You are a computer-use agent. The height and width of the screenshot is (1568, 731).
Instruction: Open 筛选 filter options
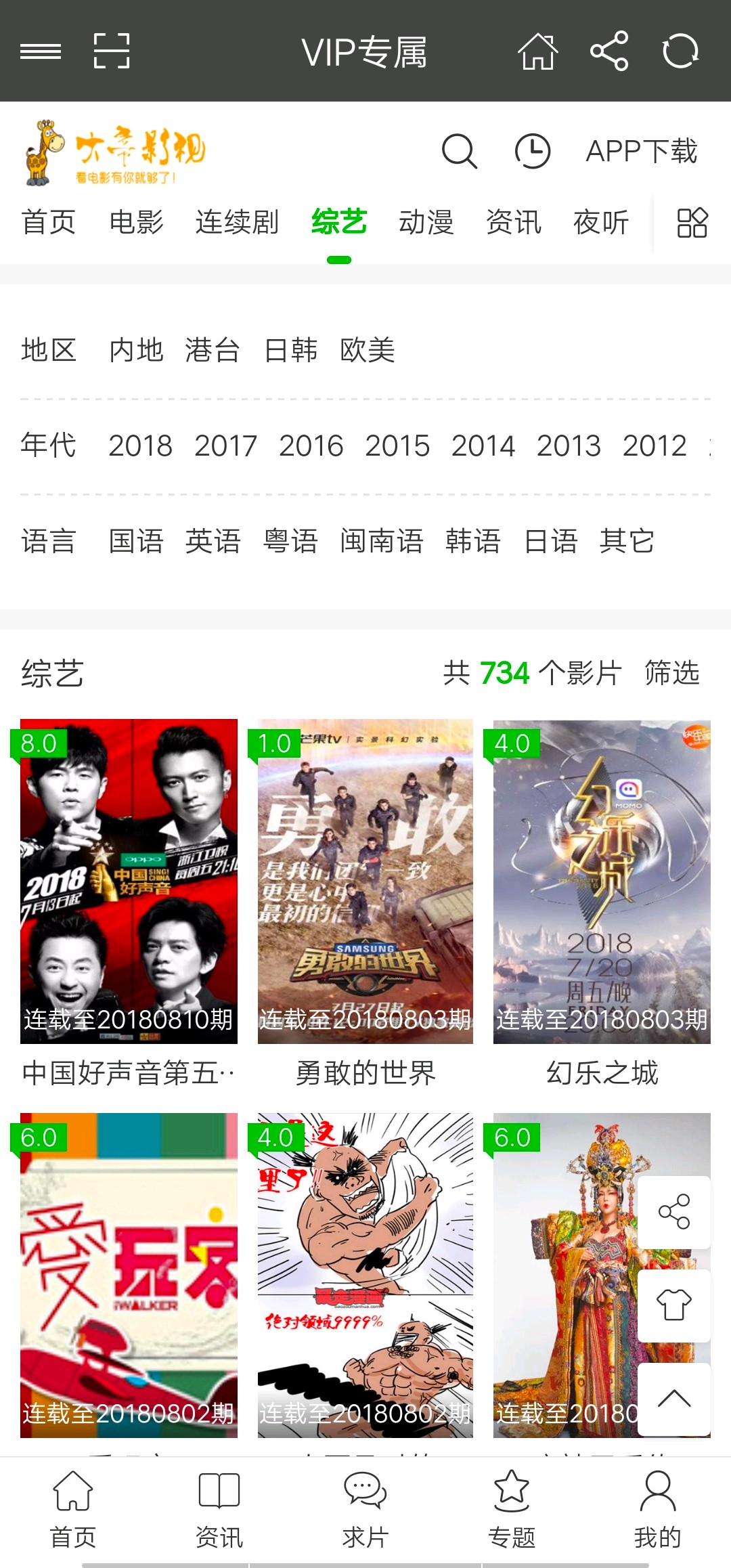(671, 674)
